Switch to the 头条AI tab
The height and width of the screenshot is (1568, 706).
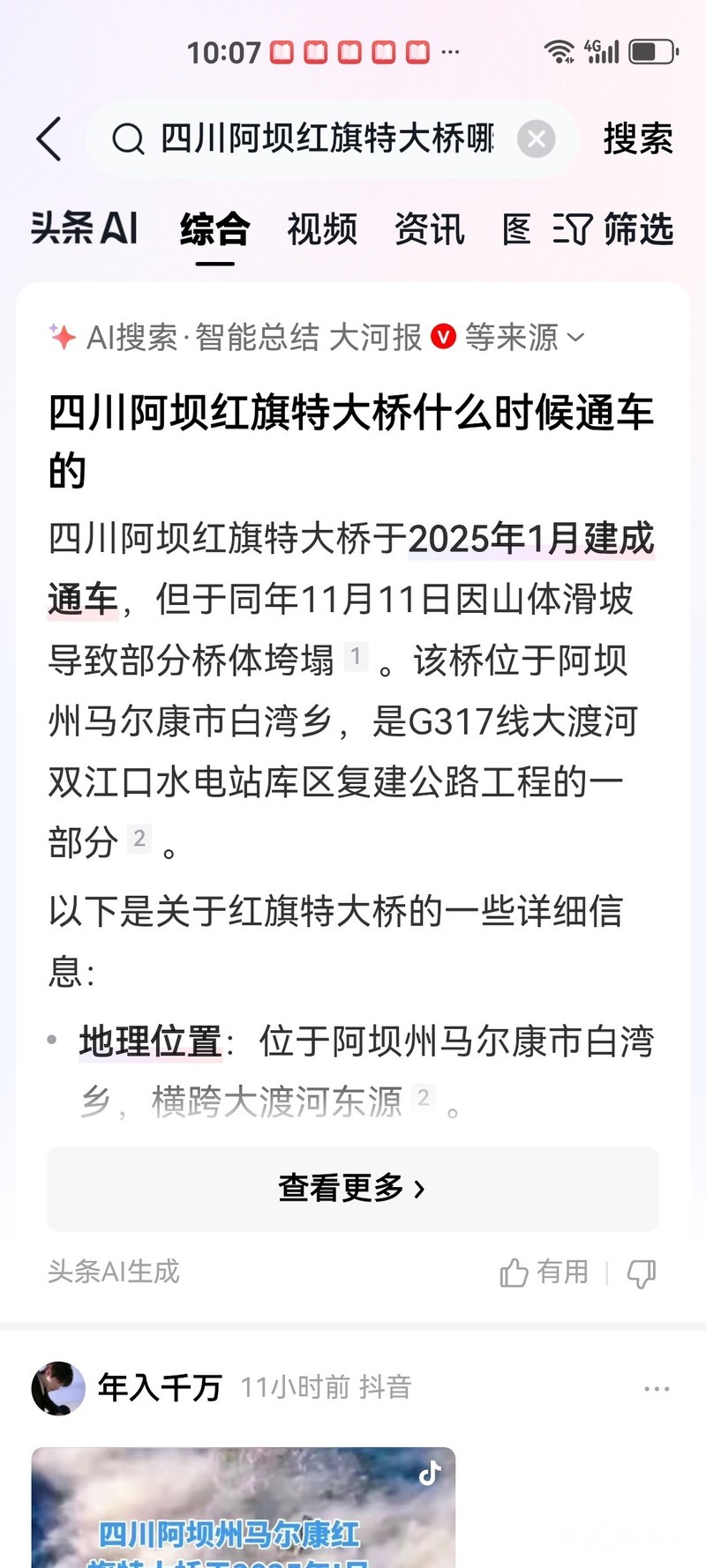(85, 229)
